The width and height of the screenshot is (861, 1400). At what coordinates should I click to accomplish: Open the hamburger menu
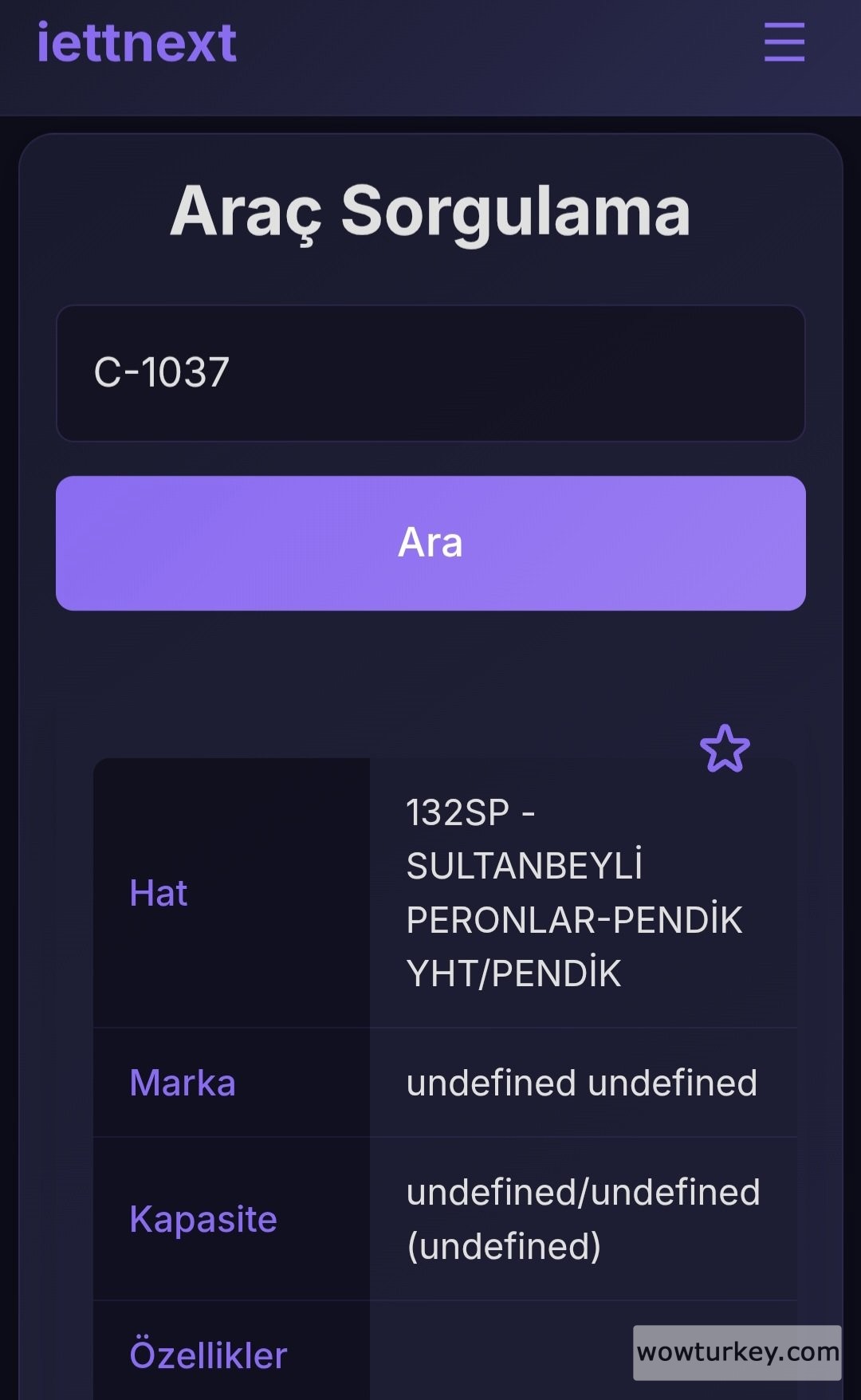784,41
